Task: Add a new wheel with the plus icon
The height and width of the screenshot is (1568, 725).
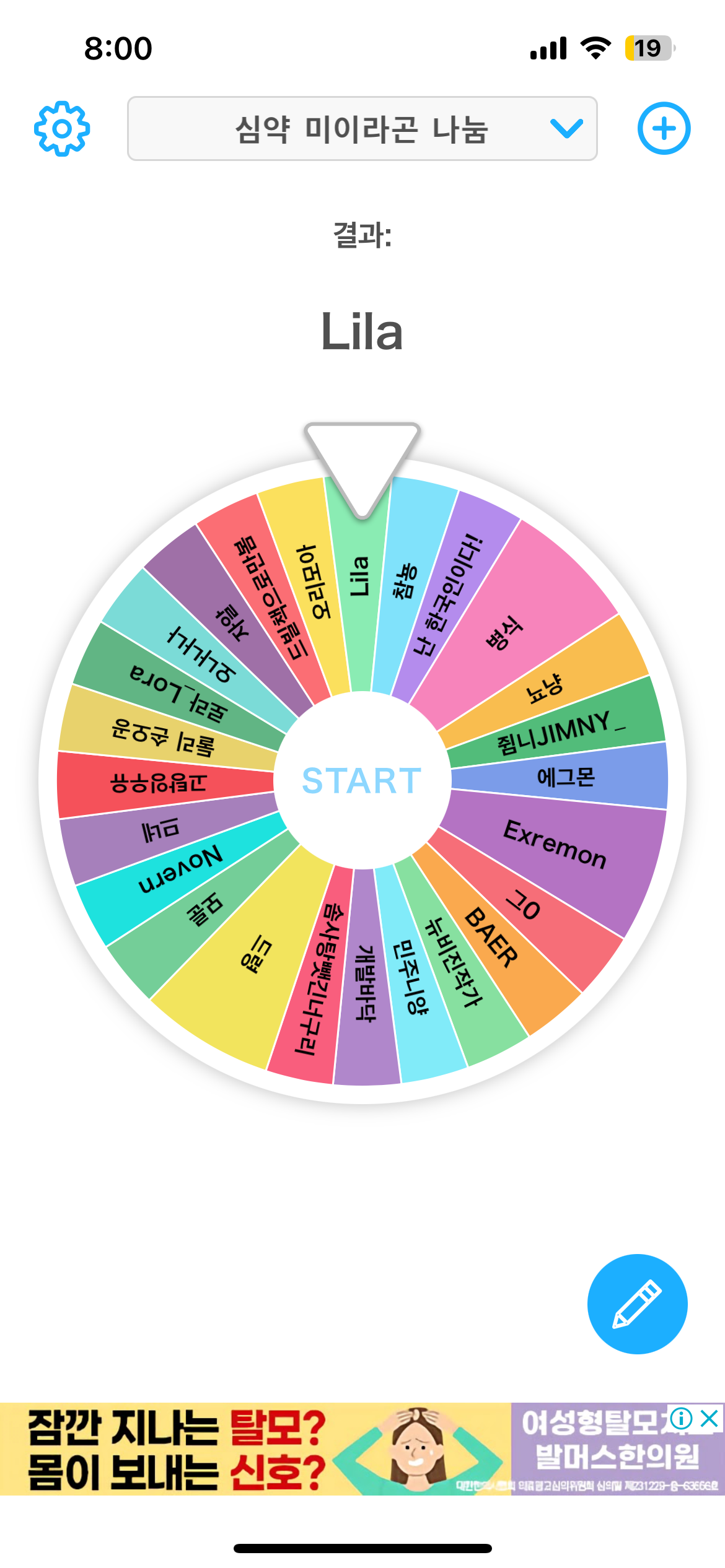Action: tap(664, 128)
